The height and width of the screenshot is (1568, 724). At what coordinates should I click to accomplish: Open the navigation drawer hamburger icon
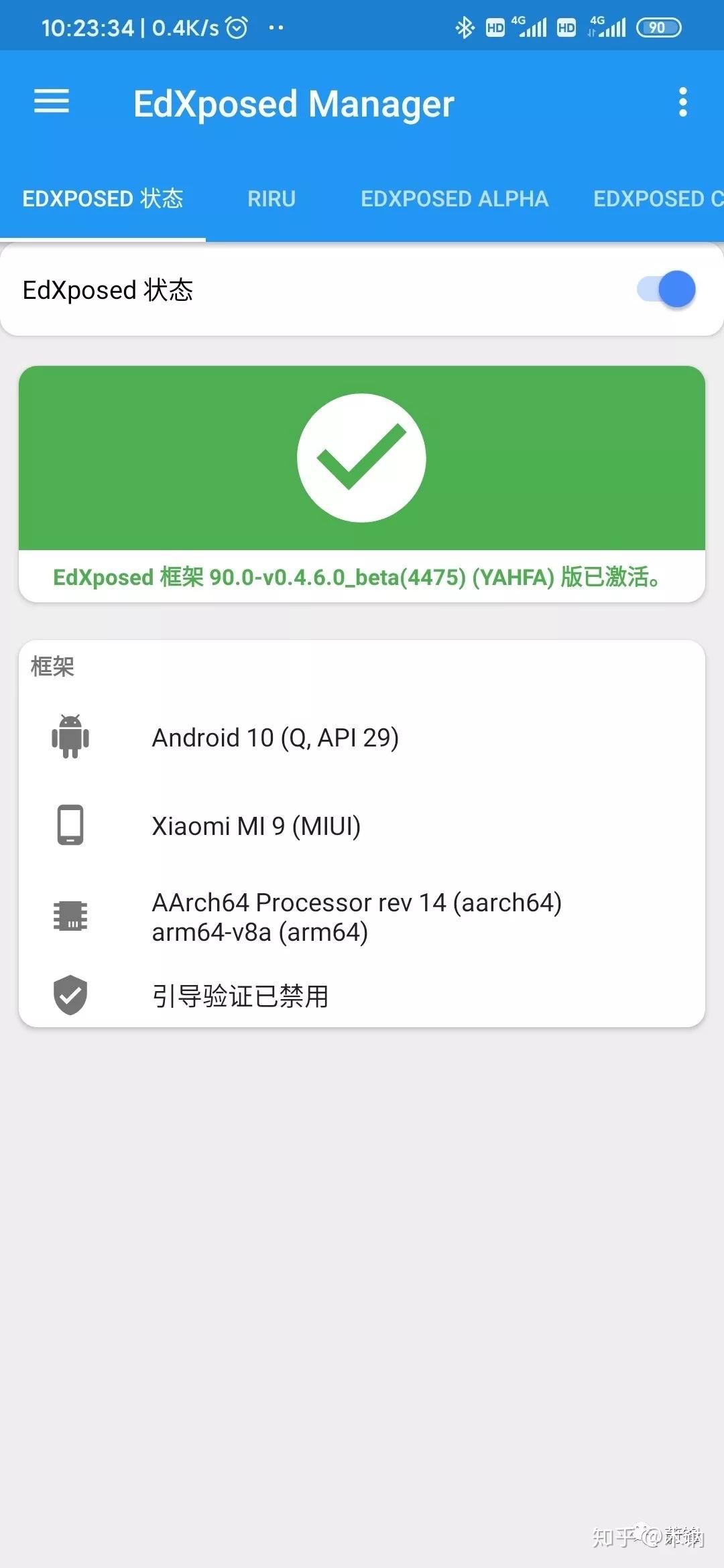point(50,103)
